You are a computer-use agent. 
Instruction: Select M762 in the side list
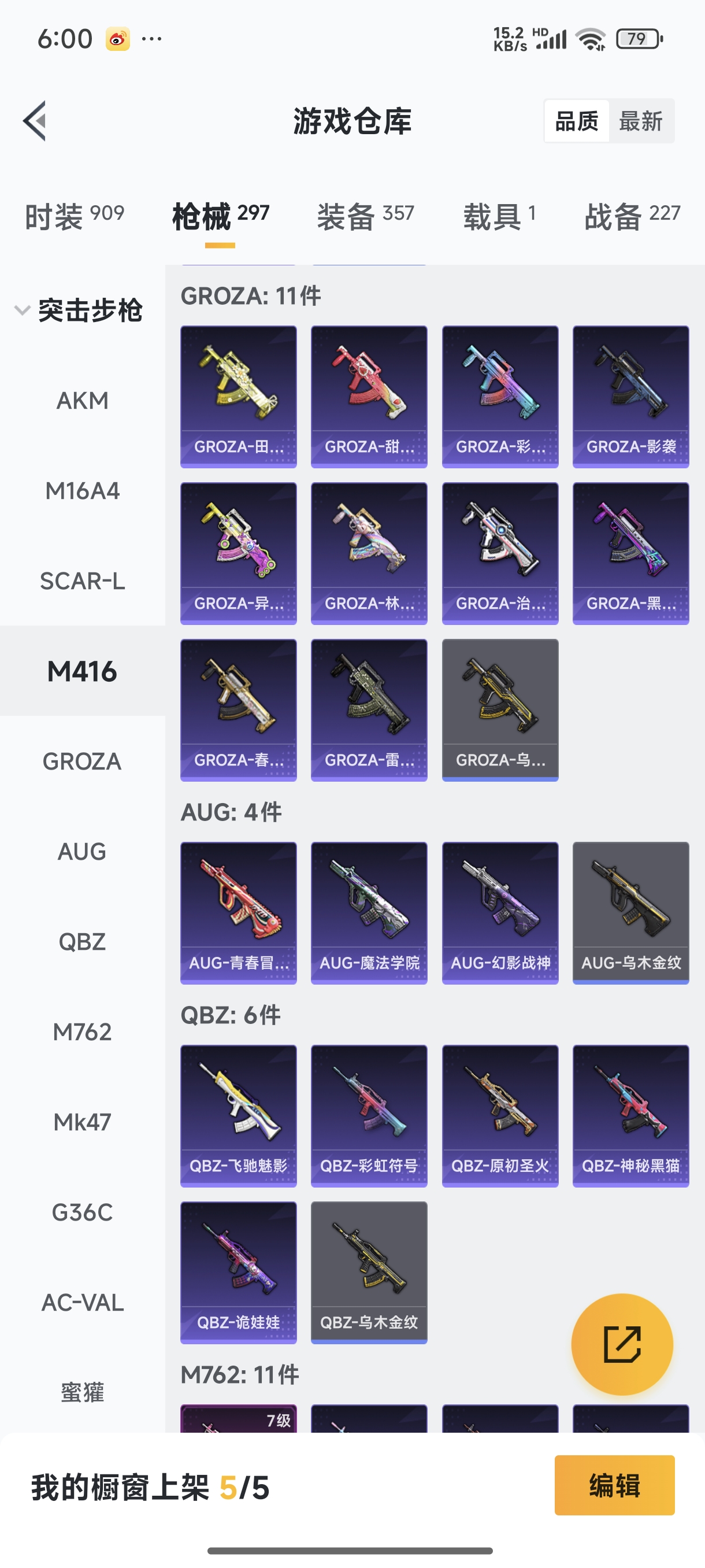(x=82, y=1033)
